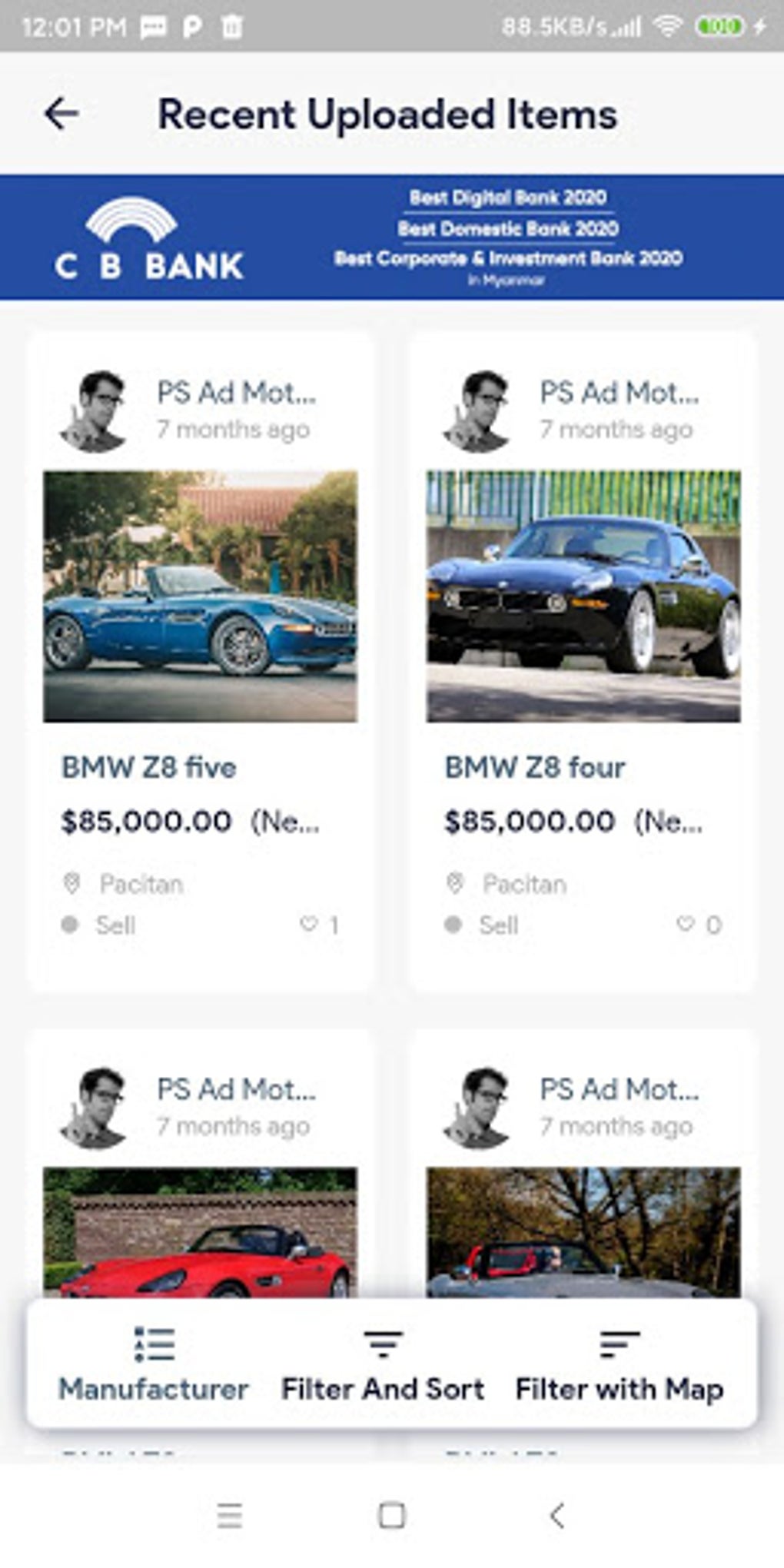Go back using the top arrow
Screen dimensions: 784x1568
tap(61, 114)
